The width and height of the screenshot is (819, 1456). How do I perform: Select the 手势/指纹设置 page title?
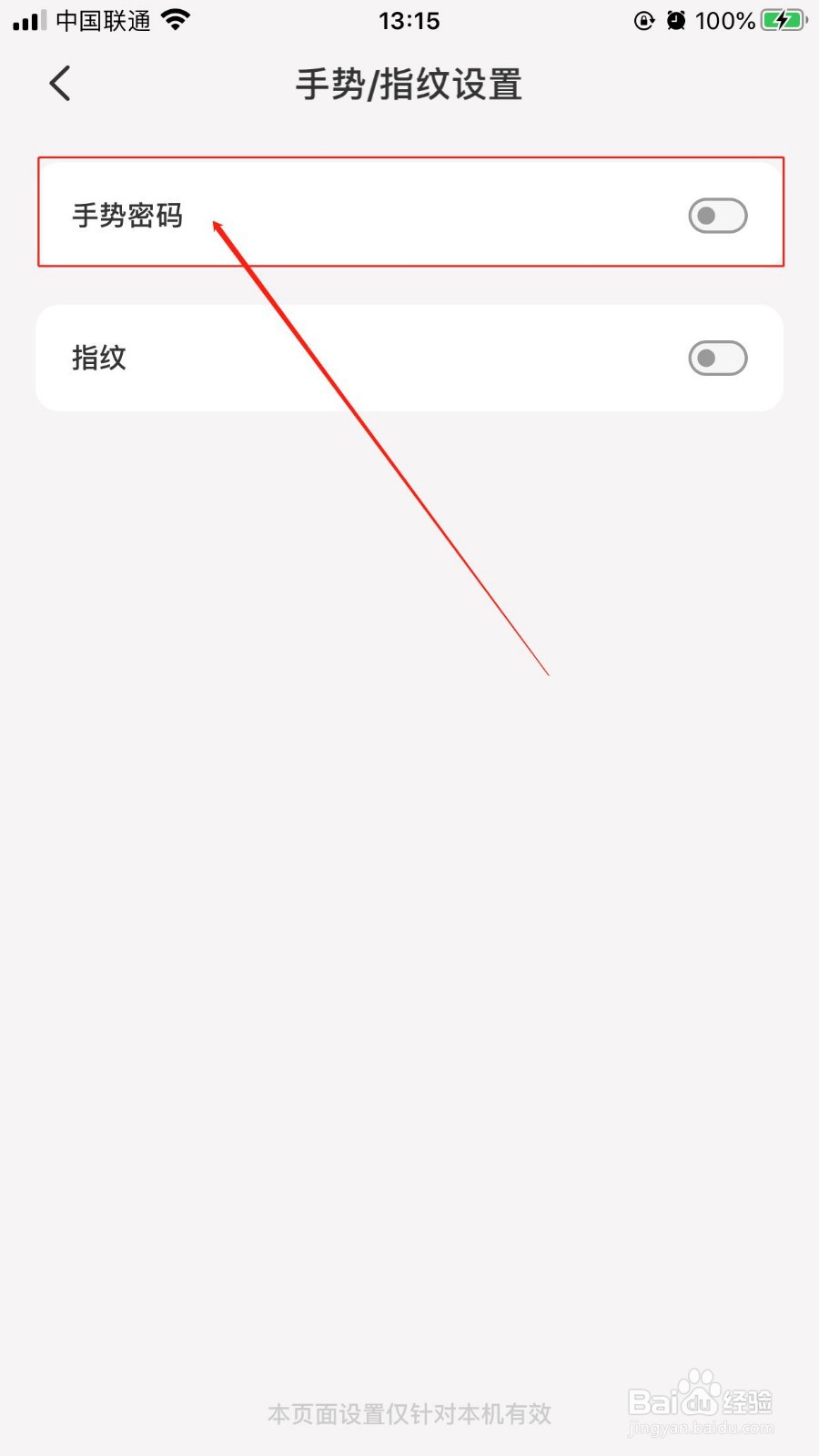409,84
